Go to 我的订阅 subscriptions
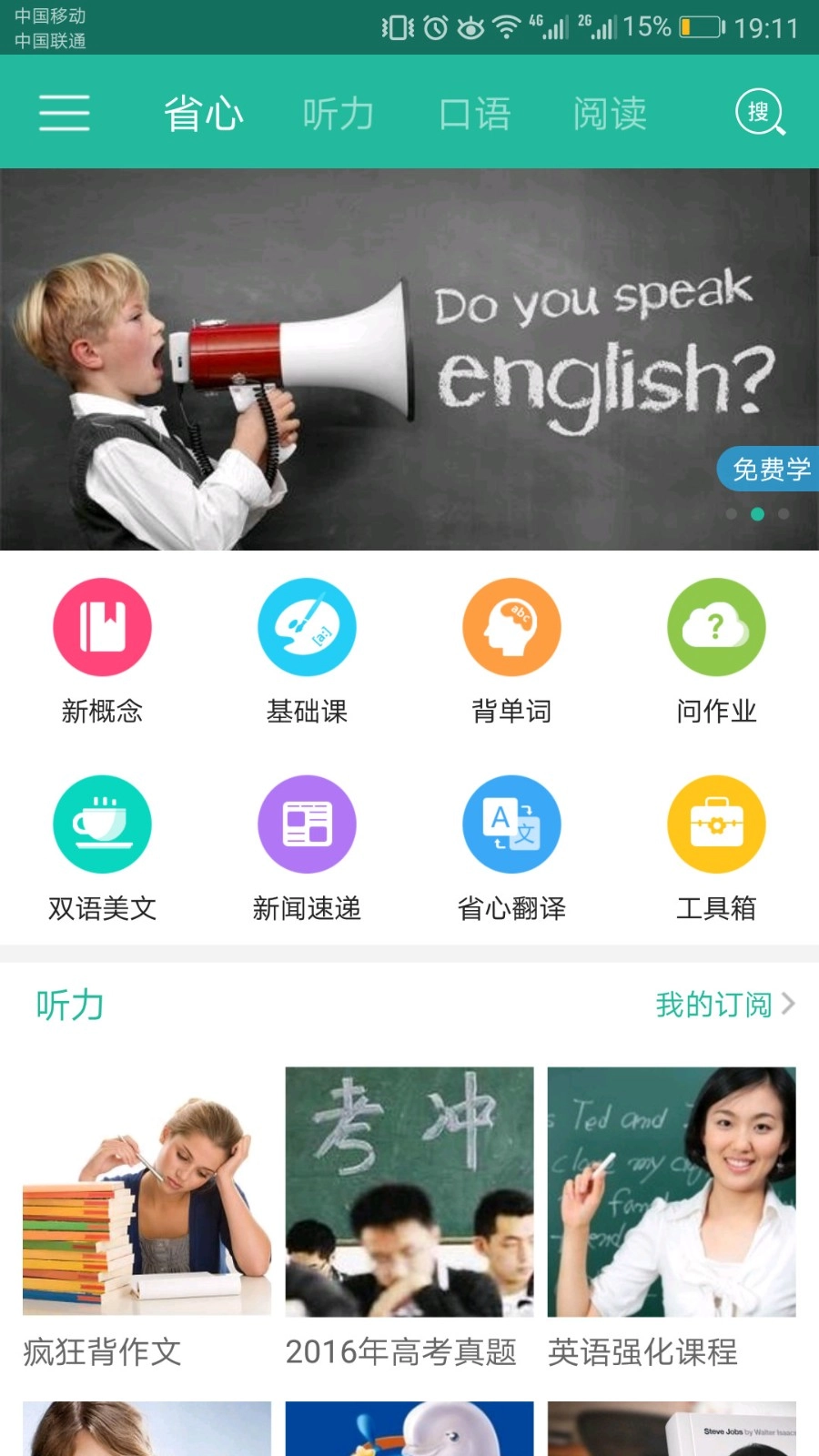819x1456 pixels. coord(724,1005)
